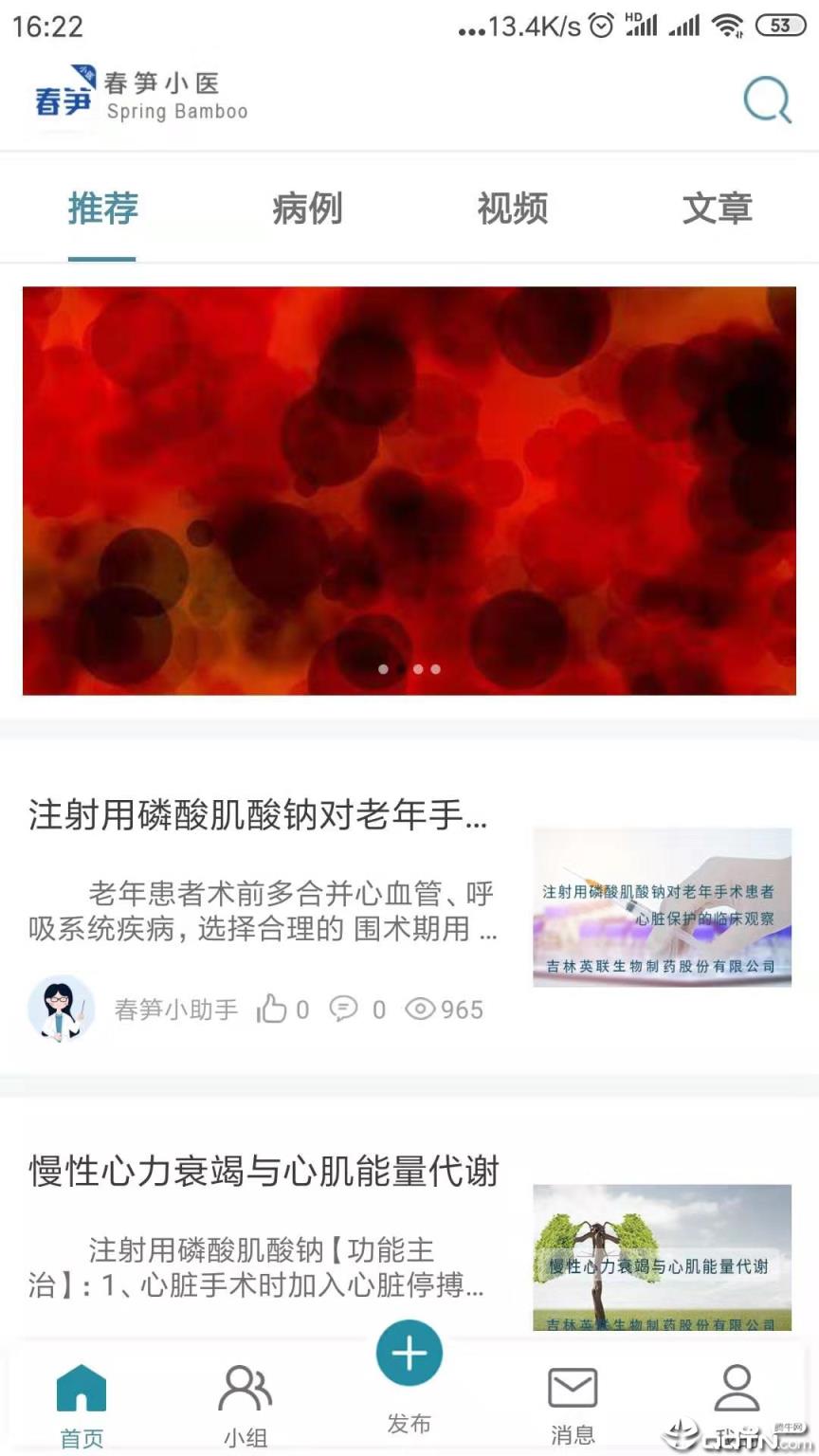Toggle a like on the first article
Viewport: 819px width, 1456px height.
tap(274, 1009)
